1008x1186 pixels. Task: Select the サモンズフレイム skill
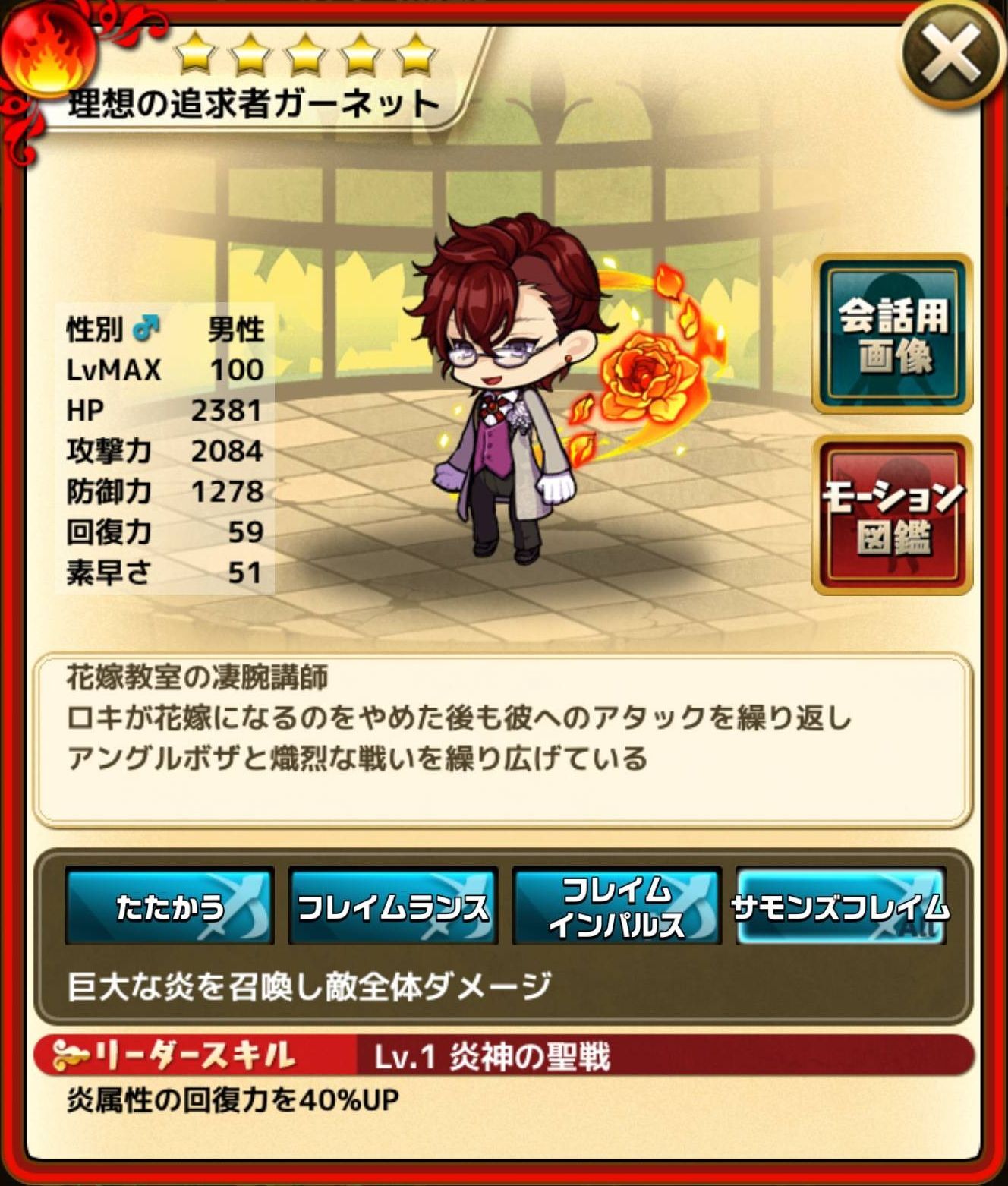(x=840, y=906)
